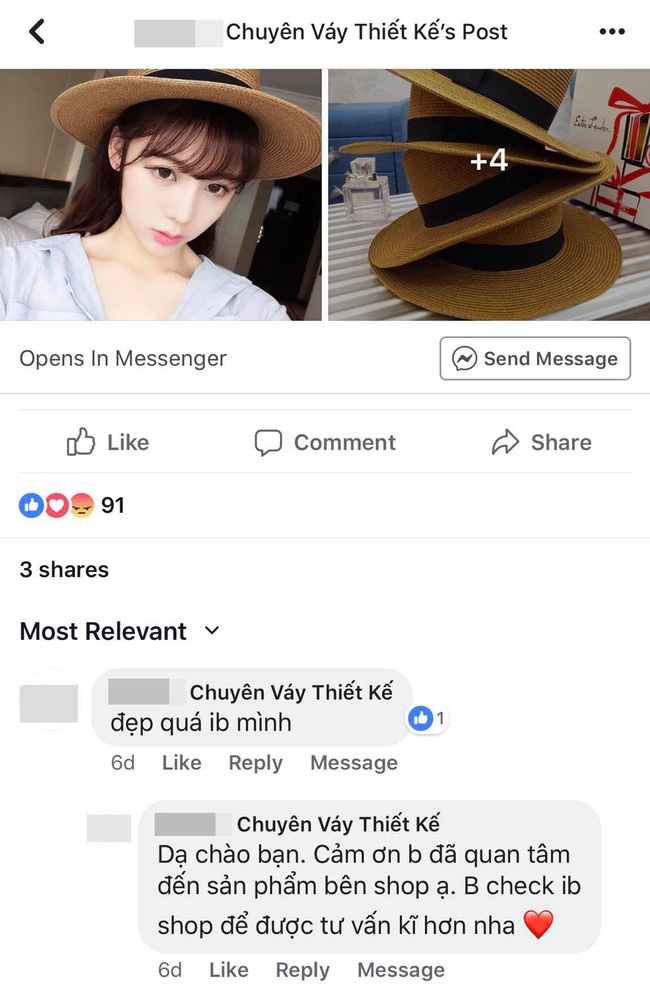Viewport: 650px width, 990px height.
Task: Message the author of "đẹp quá ib mình"
Action: click(353, 763)
